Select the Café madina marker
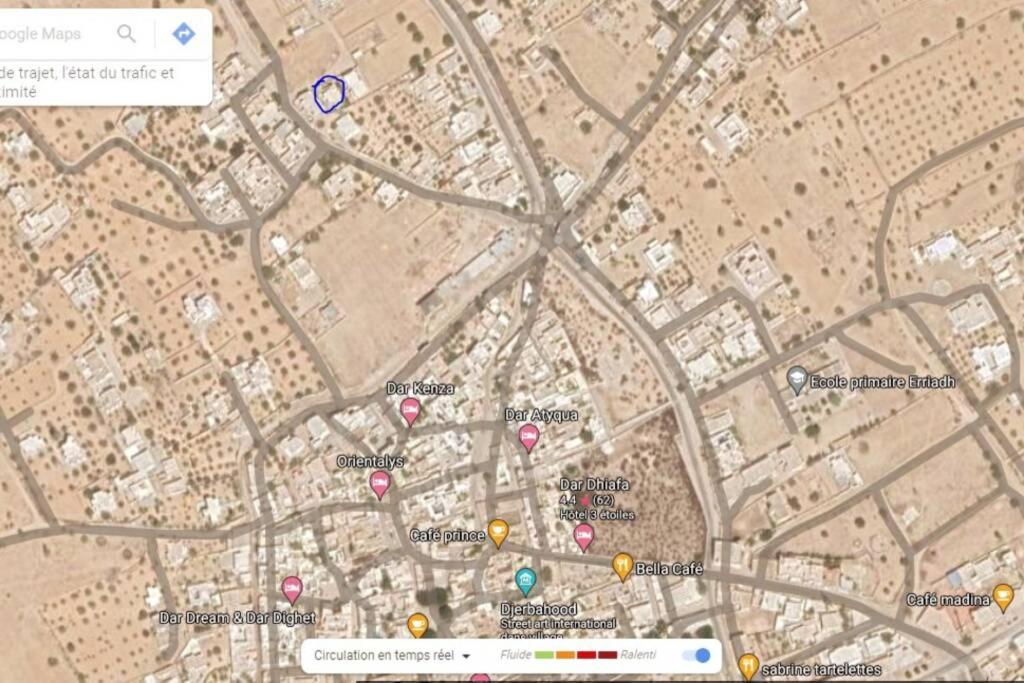Viewport: 1024px width, 683px height. point(1003,597)
